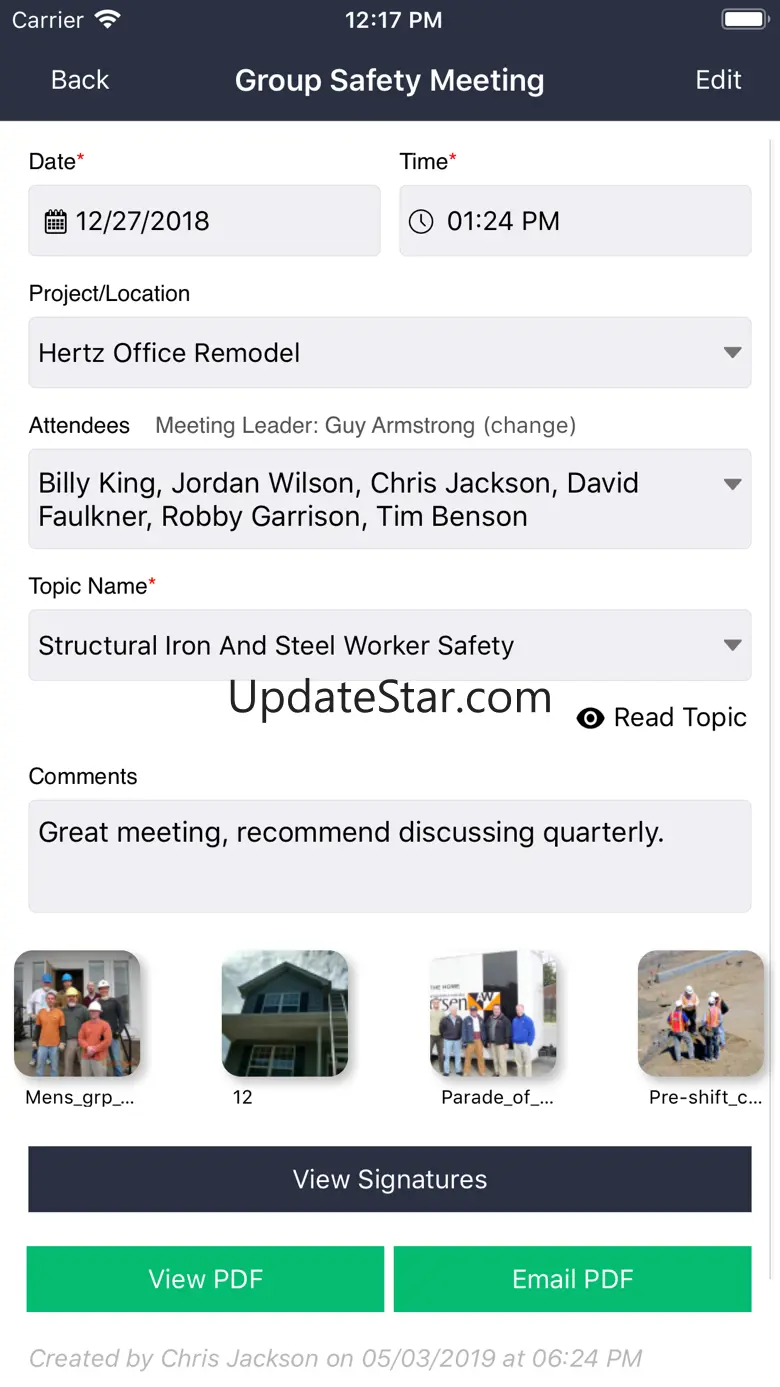View Signatures for this meeting
This screenshot has width=780, height=1387.
[390, 1179]
